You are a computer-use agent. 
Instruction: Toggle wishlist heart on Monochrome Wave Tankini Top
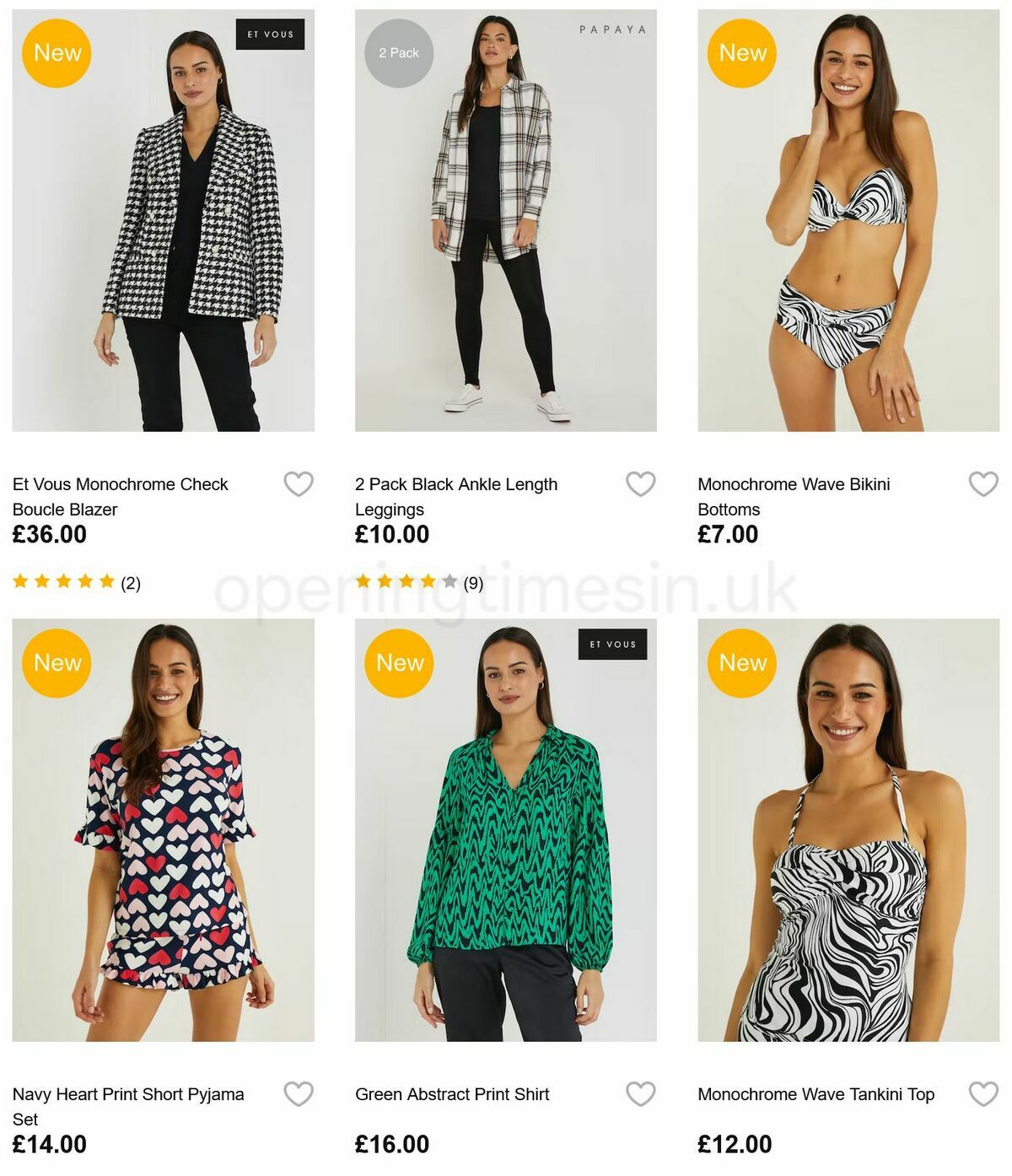[982, 1094]
